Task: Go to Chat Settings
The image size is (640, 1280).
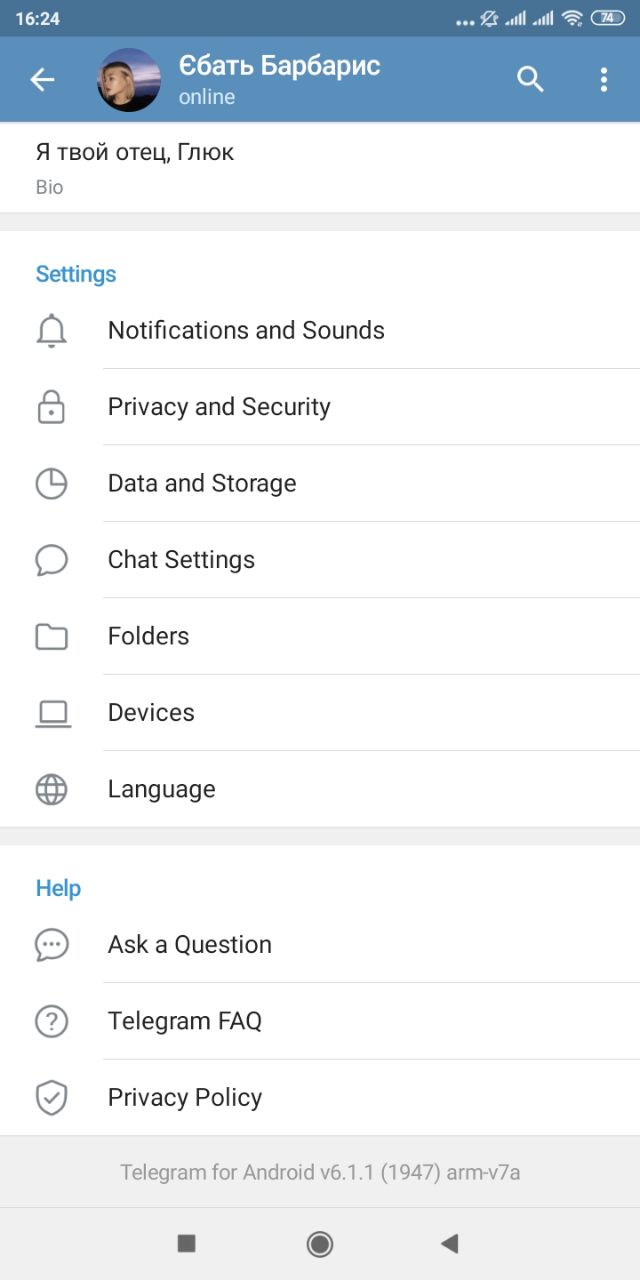Action: [x=320, y=560]
